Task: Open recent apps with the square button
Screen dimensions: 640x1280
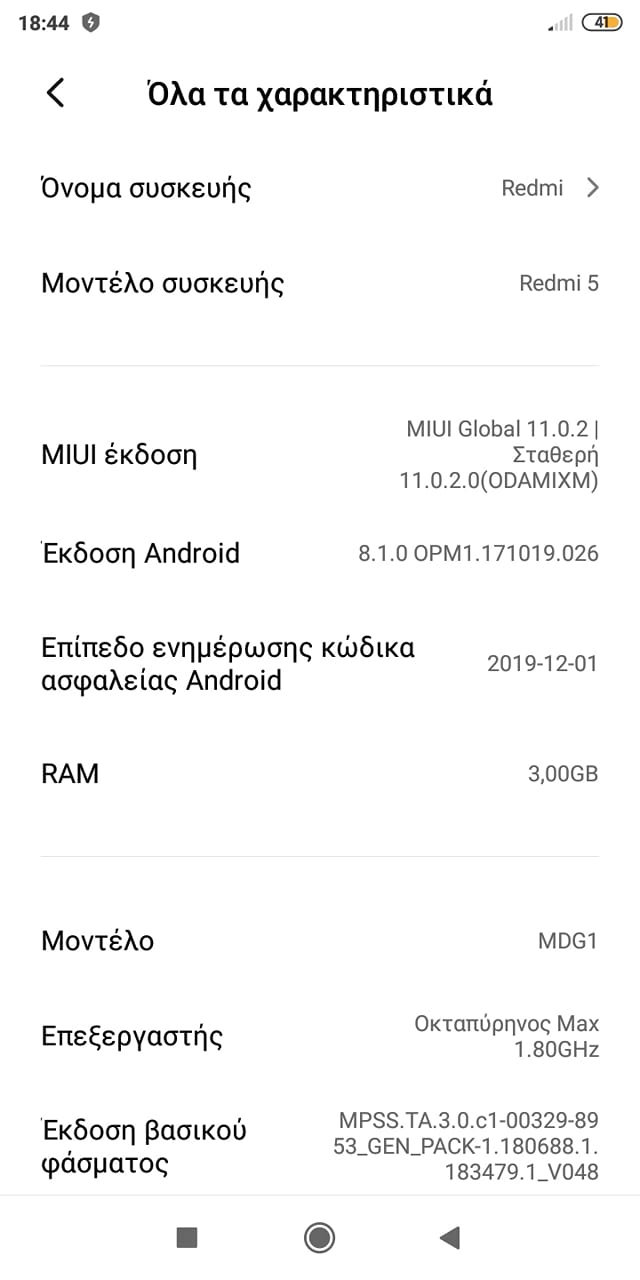Action: (x=187, y=1238)
